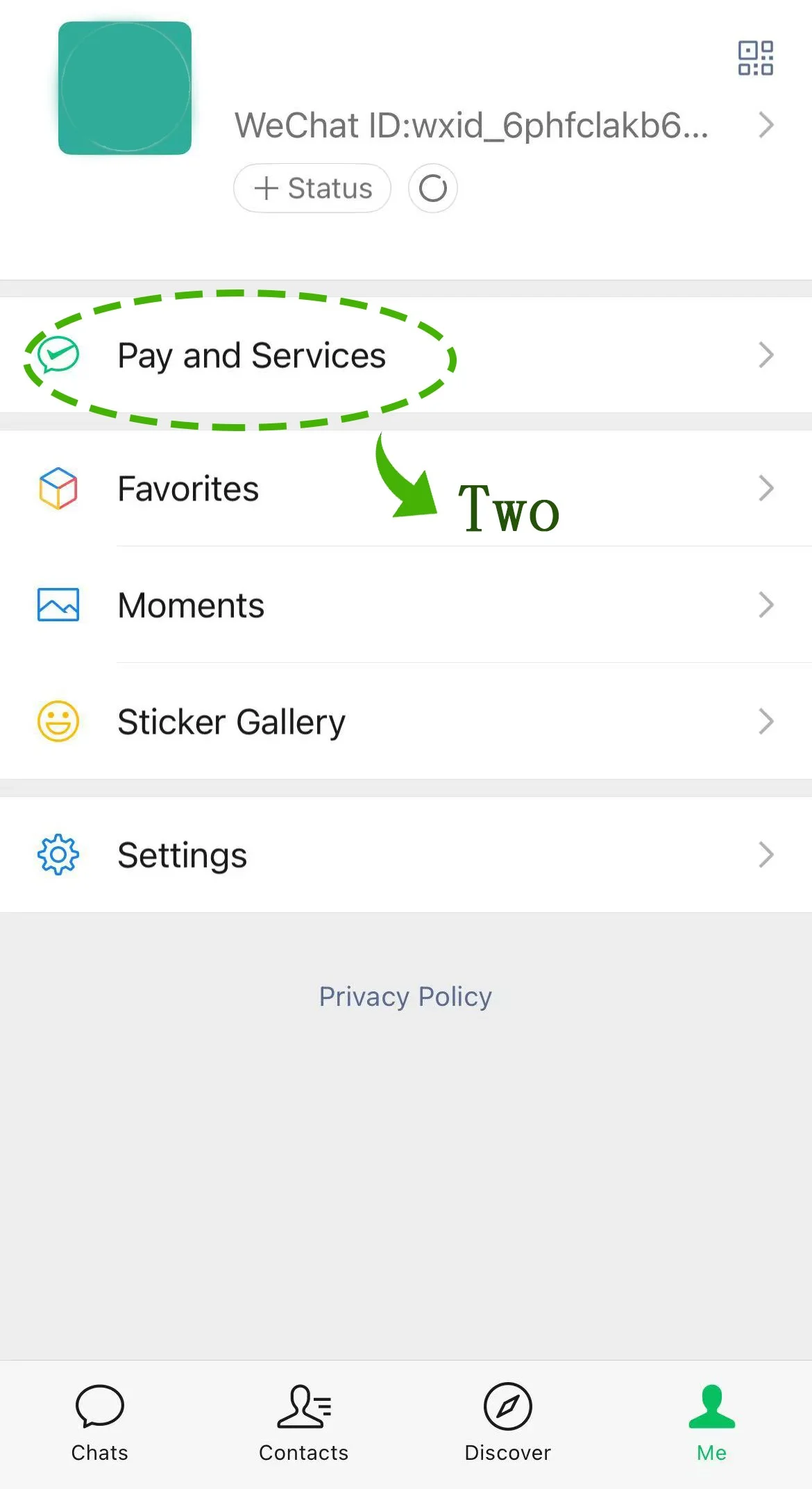Tap the circular status ring next to Status
Image resolution: width=812 pixels, height=1489 pixels.
tap(432, 187)
